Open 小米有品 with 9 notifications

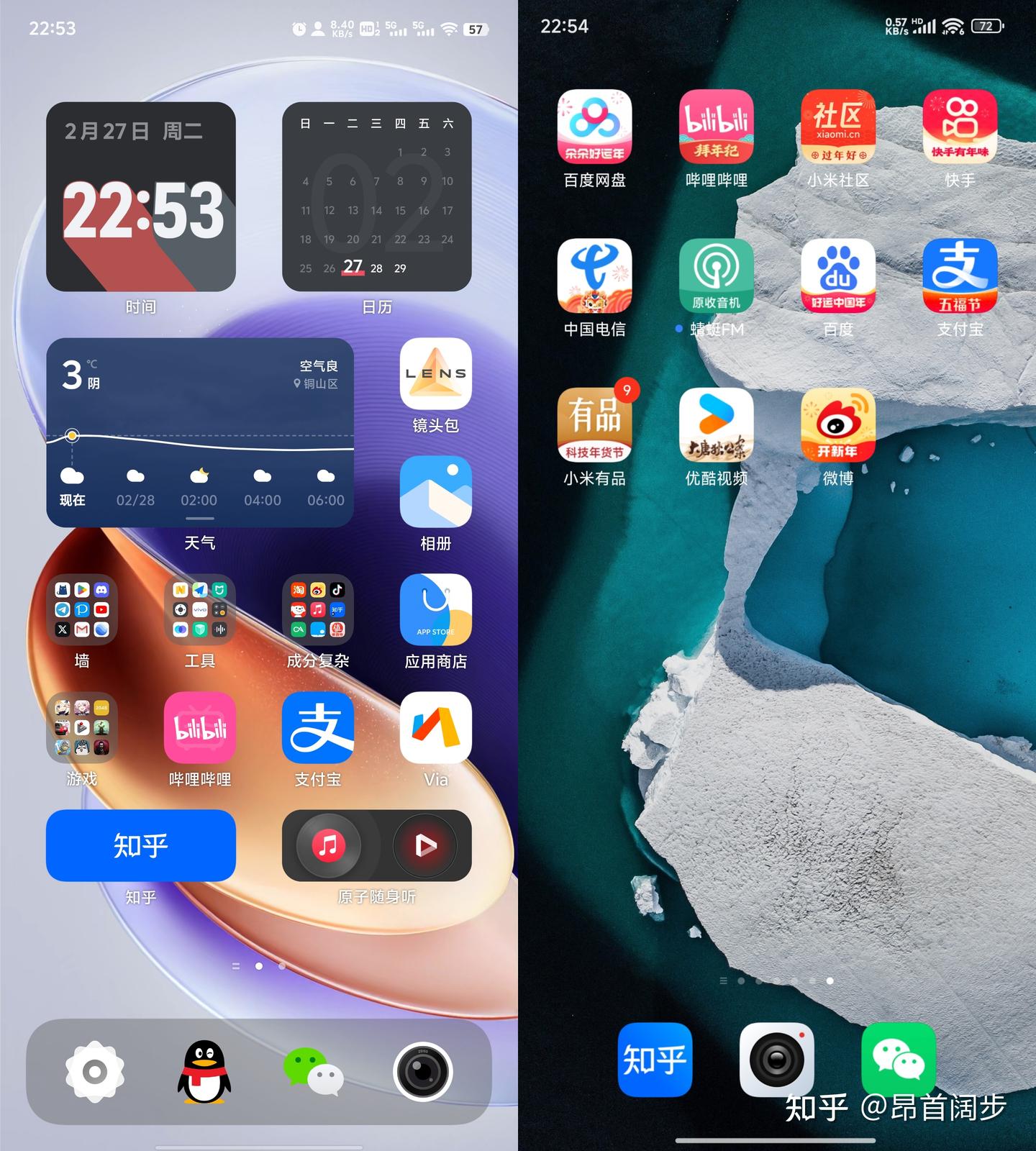point(594,425)
